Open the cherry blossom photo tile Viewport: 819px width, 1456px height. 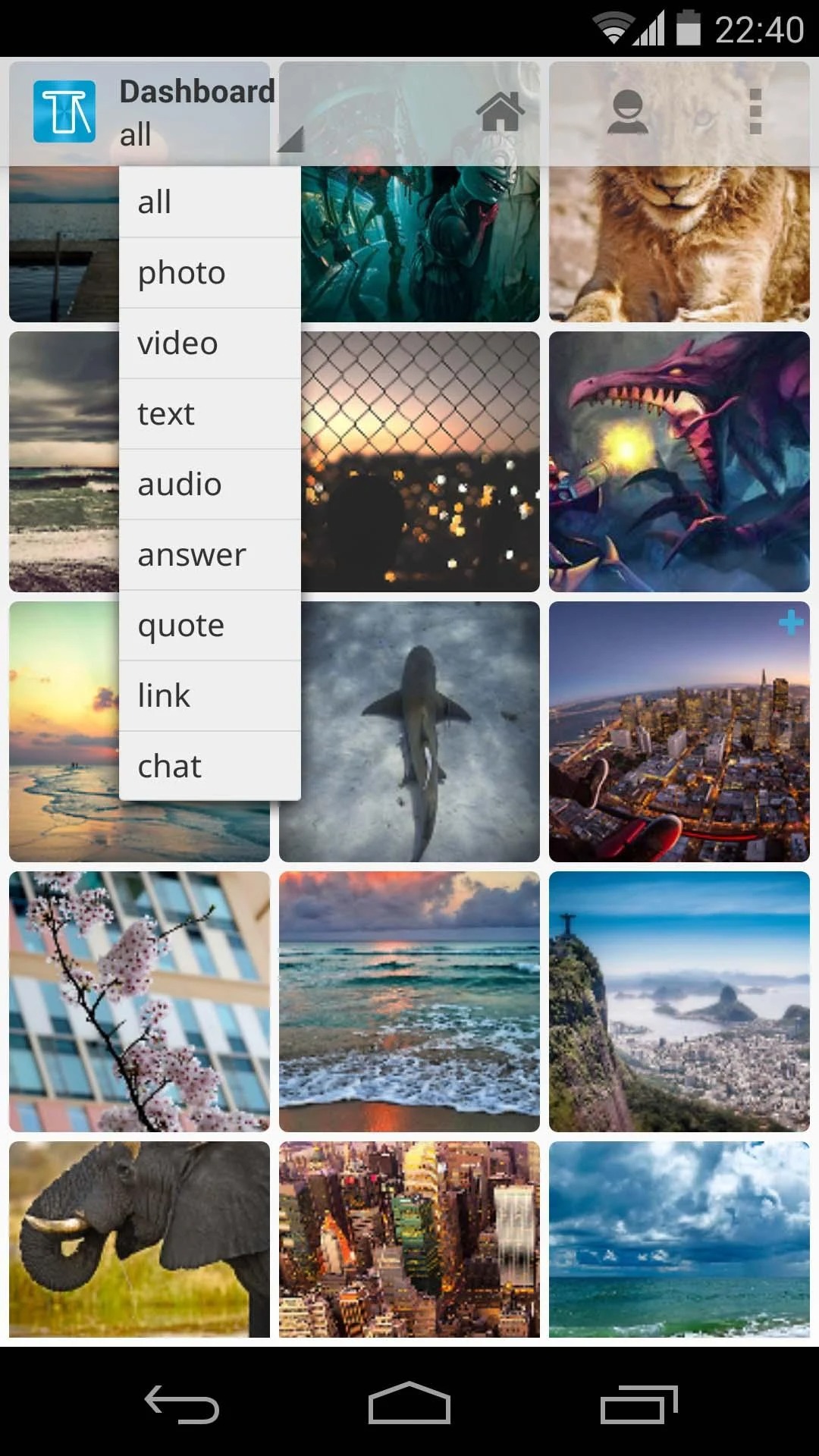140,1002
